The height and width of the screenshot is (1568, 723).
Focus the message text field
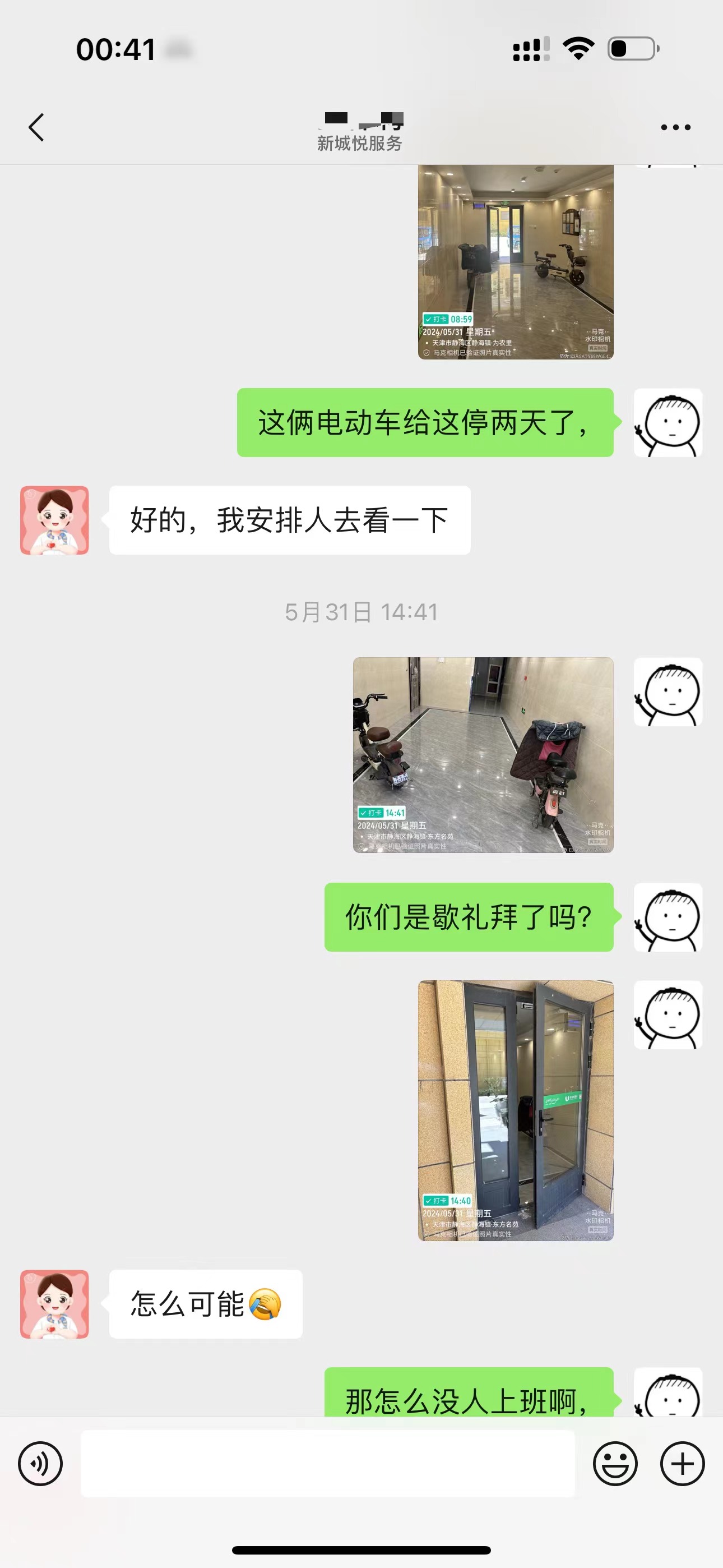click(x=327, y=1463)
